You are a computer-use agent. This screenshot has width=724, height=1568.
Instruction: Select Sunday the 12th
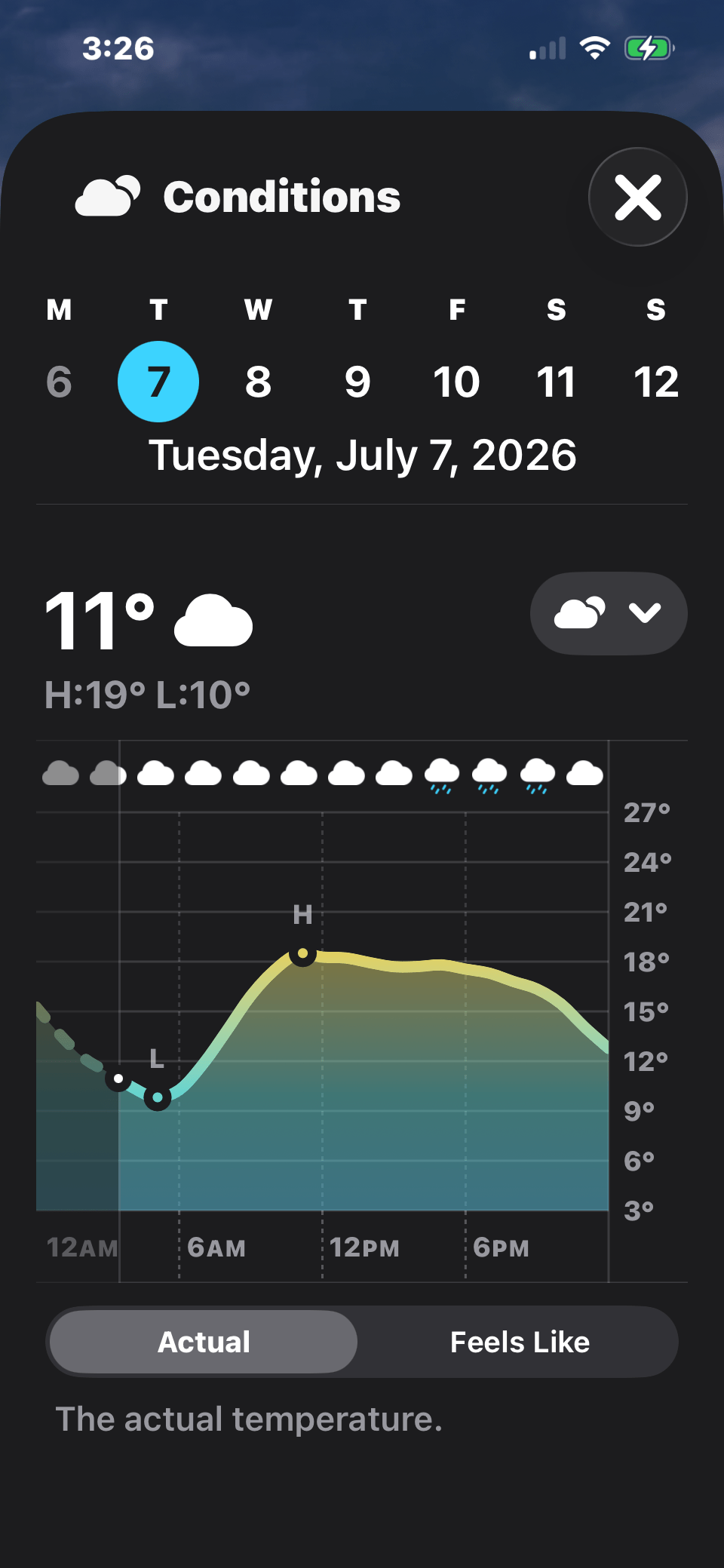click(656, 382)
